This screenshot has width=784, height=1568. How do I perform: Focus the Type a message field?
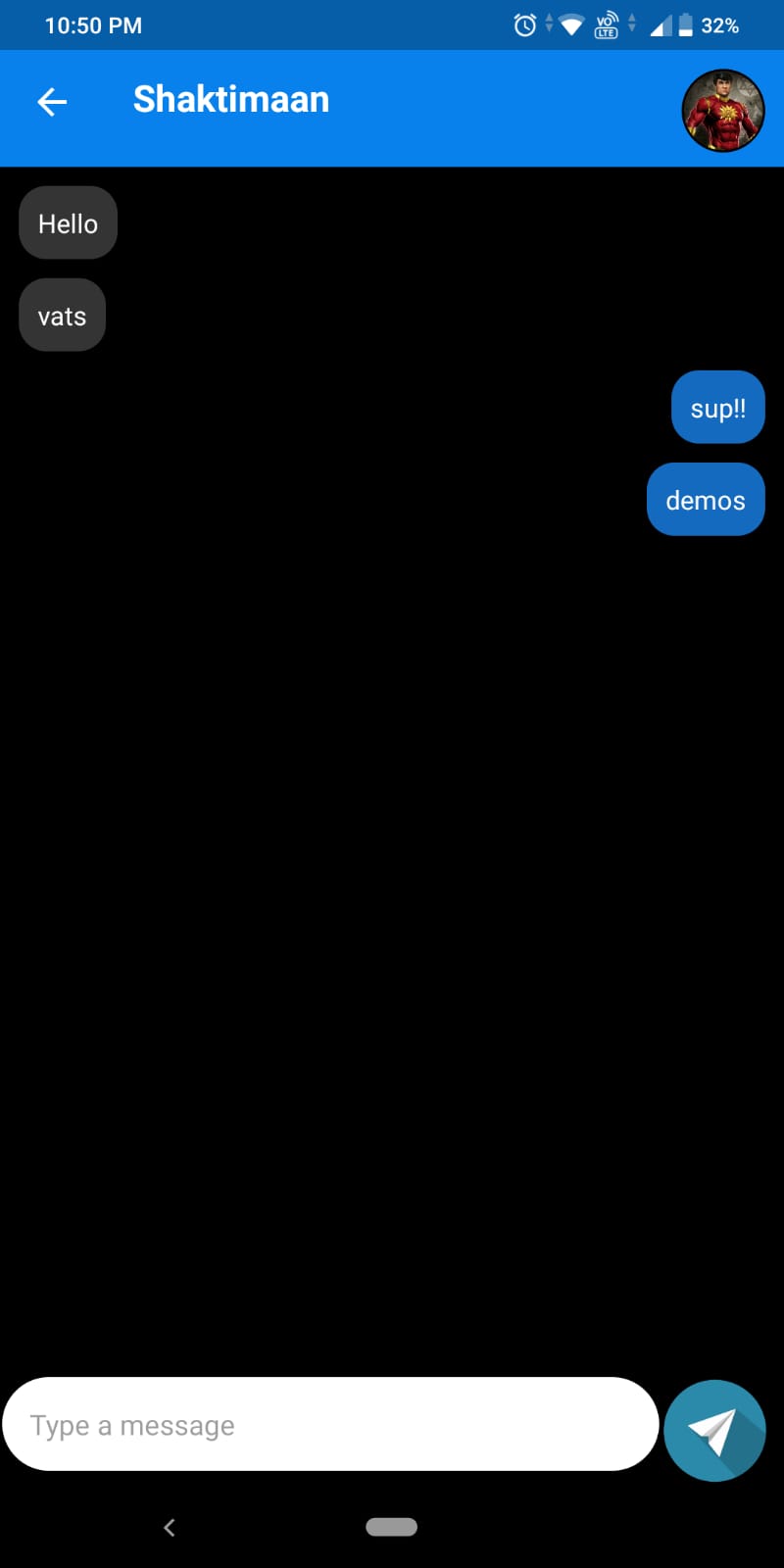pos(330,1424)
